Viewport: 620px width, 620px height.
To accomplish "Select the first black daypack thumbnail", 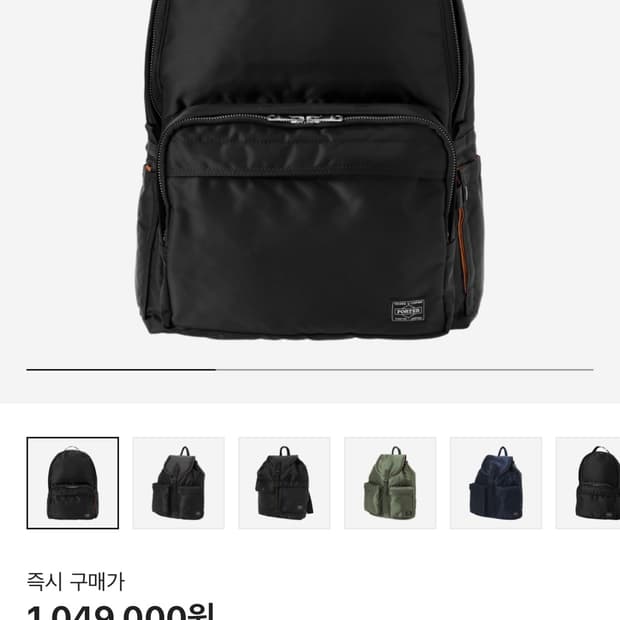I will pyautogui.click(x=73, y=483).
